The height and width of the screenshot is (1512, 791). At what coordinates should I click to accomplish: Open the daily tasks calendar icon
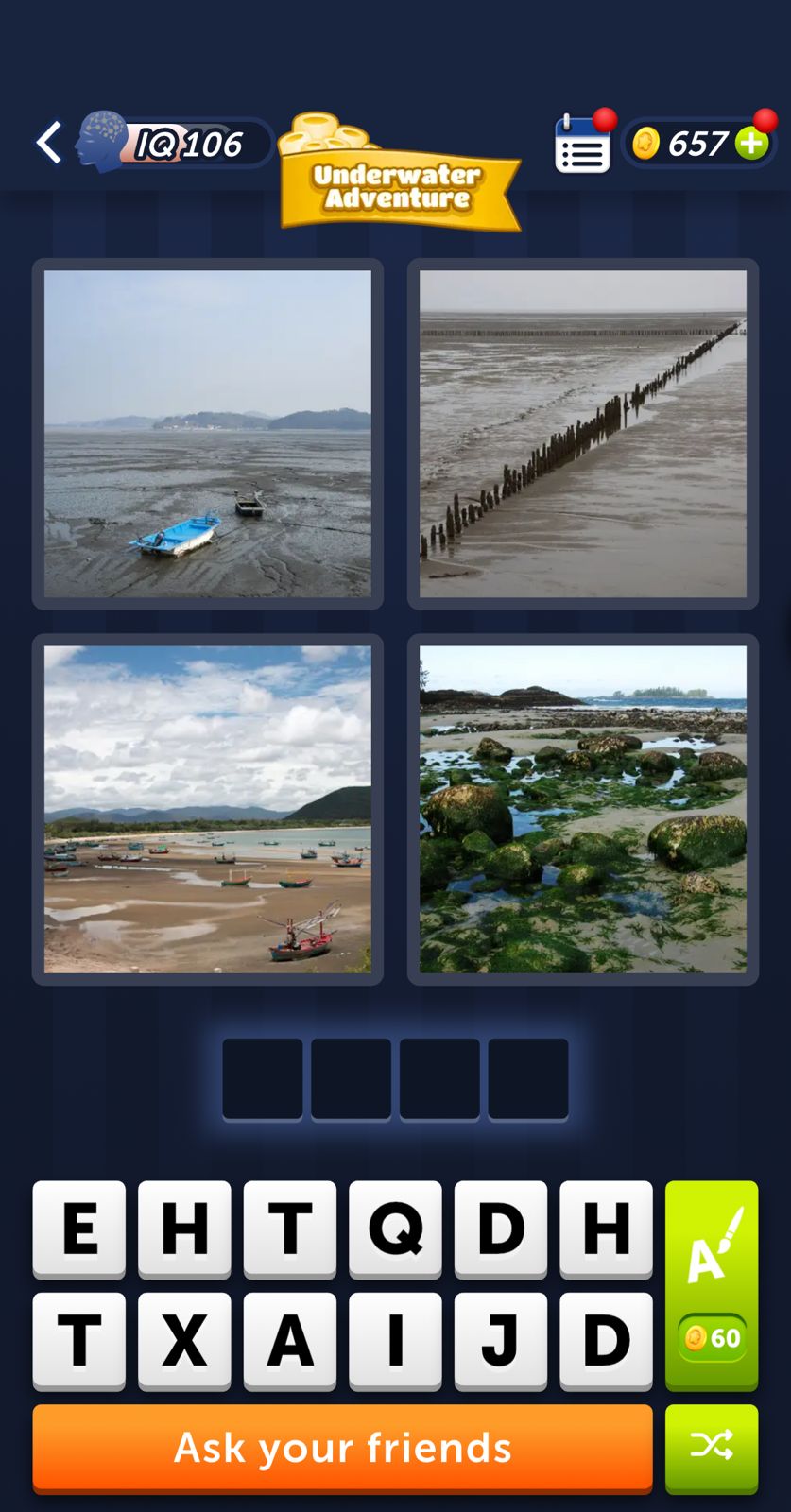pos(582,144)
